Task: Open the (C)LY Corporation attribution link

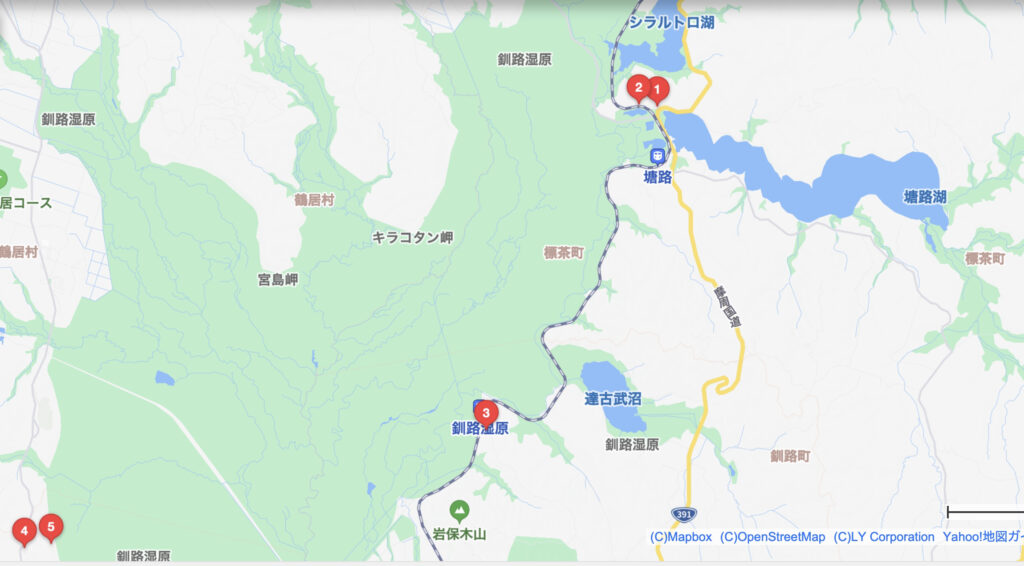Action: [x=884, y=537]
